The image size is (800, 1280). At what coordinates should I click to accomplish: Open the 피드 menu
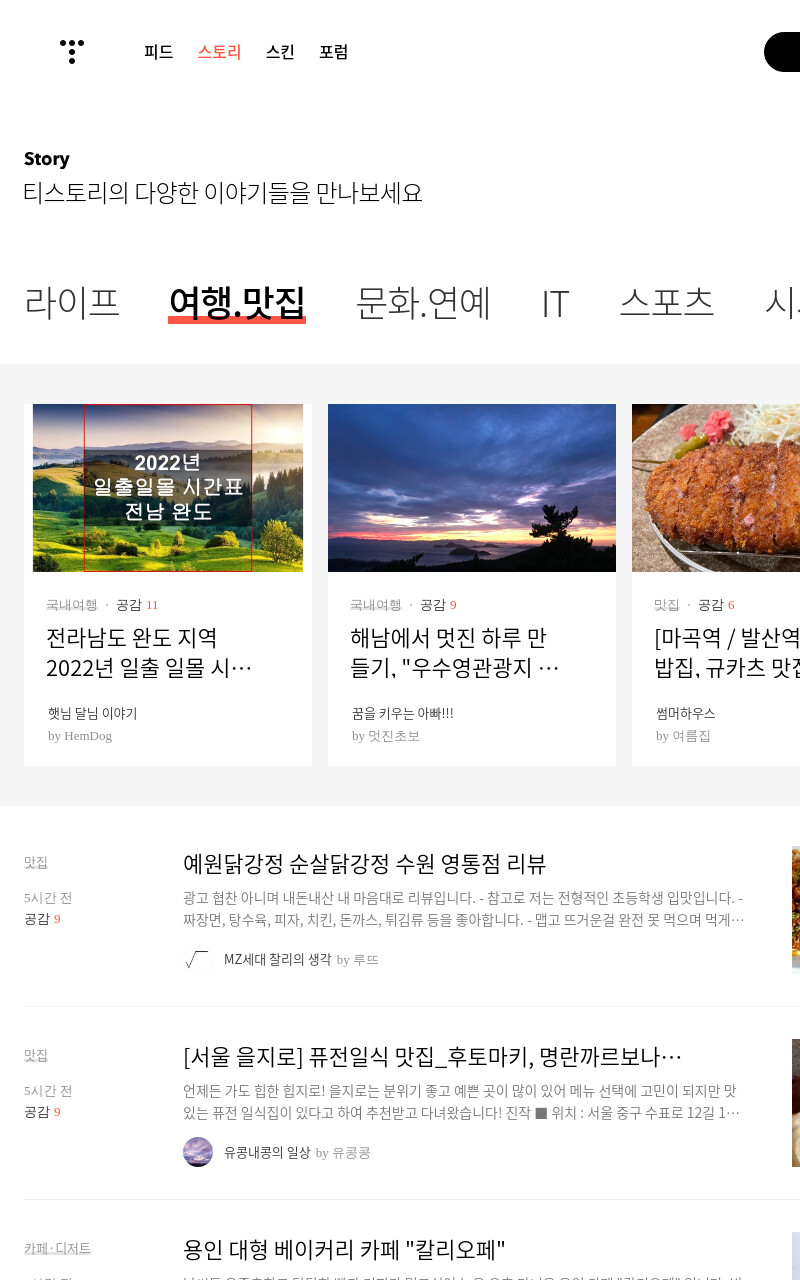pos(158,52)
